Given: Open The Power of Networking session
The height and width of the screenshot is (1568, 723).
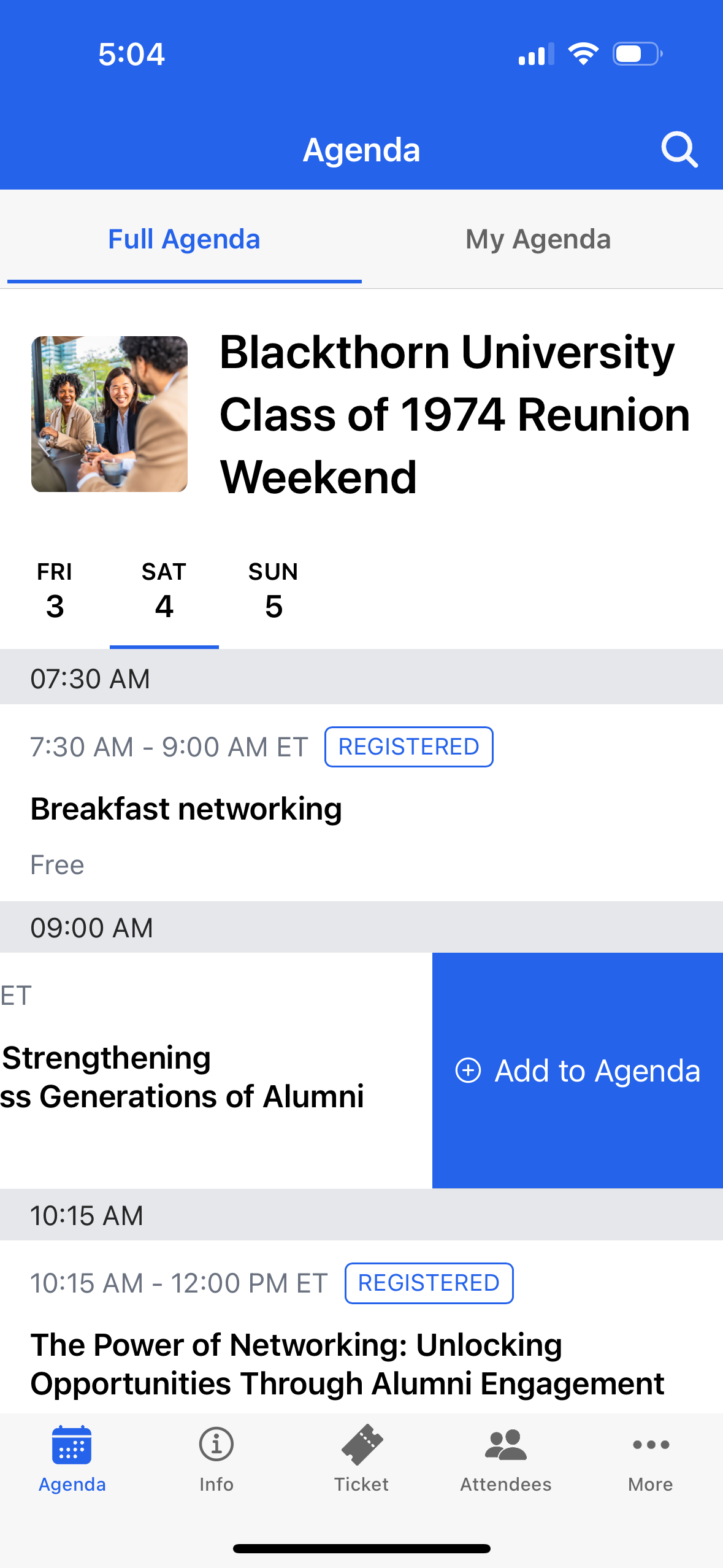Looking at the screenshot, I should coord(361,1327).
